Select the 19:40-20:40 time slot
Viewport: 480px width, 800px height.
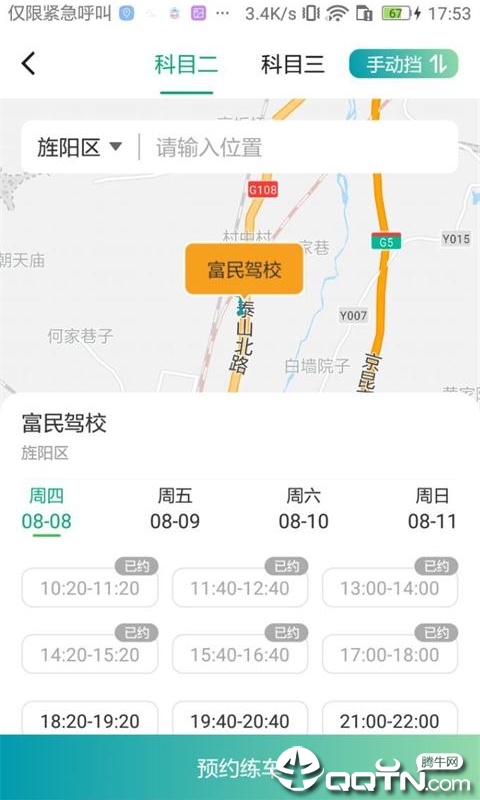240,719
